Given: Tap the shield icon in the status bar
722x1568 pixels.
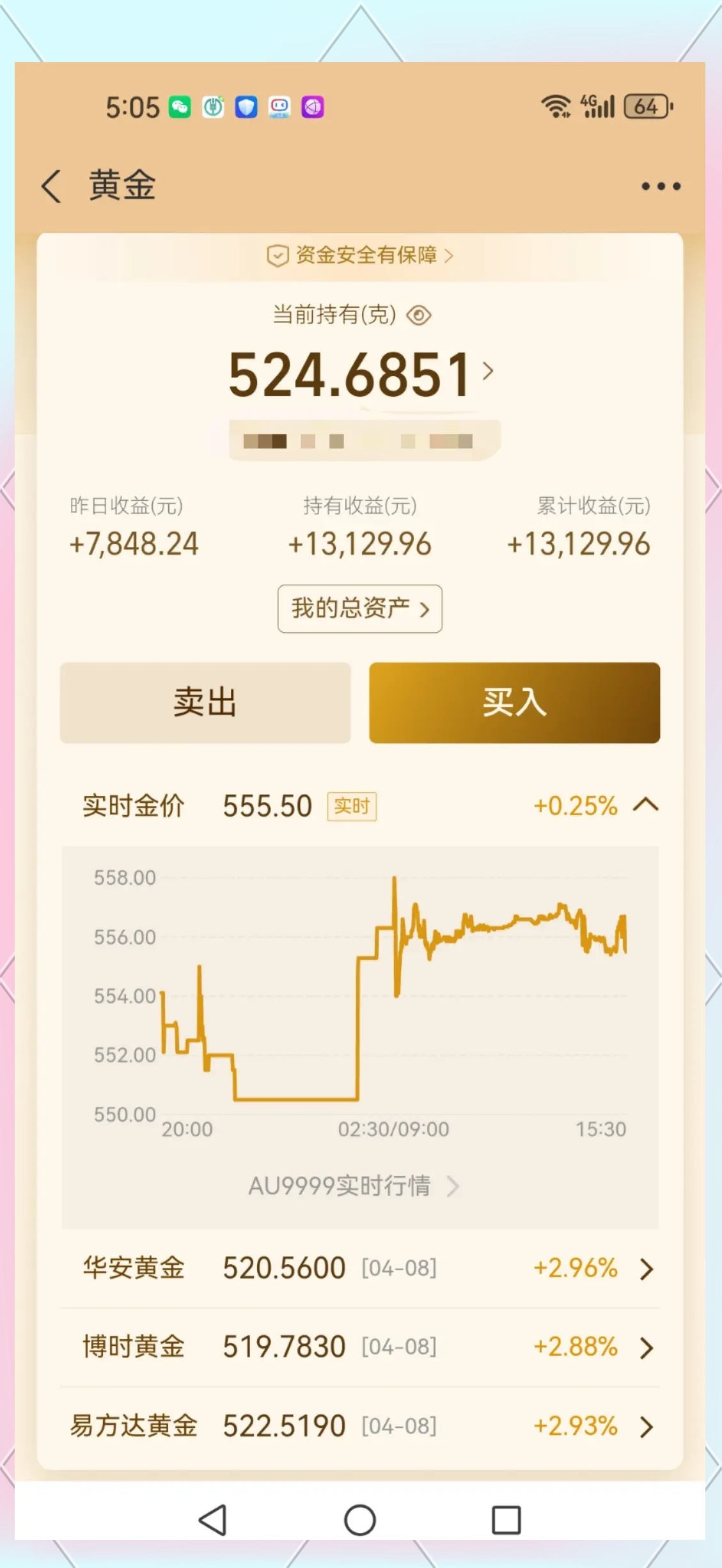Looking at the screenshot, I should (246, 106).
